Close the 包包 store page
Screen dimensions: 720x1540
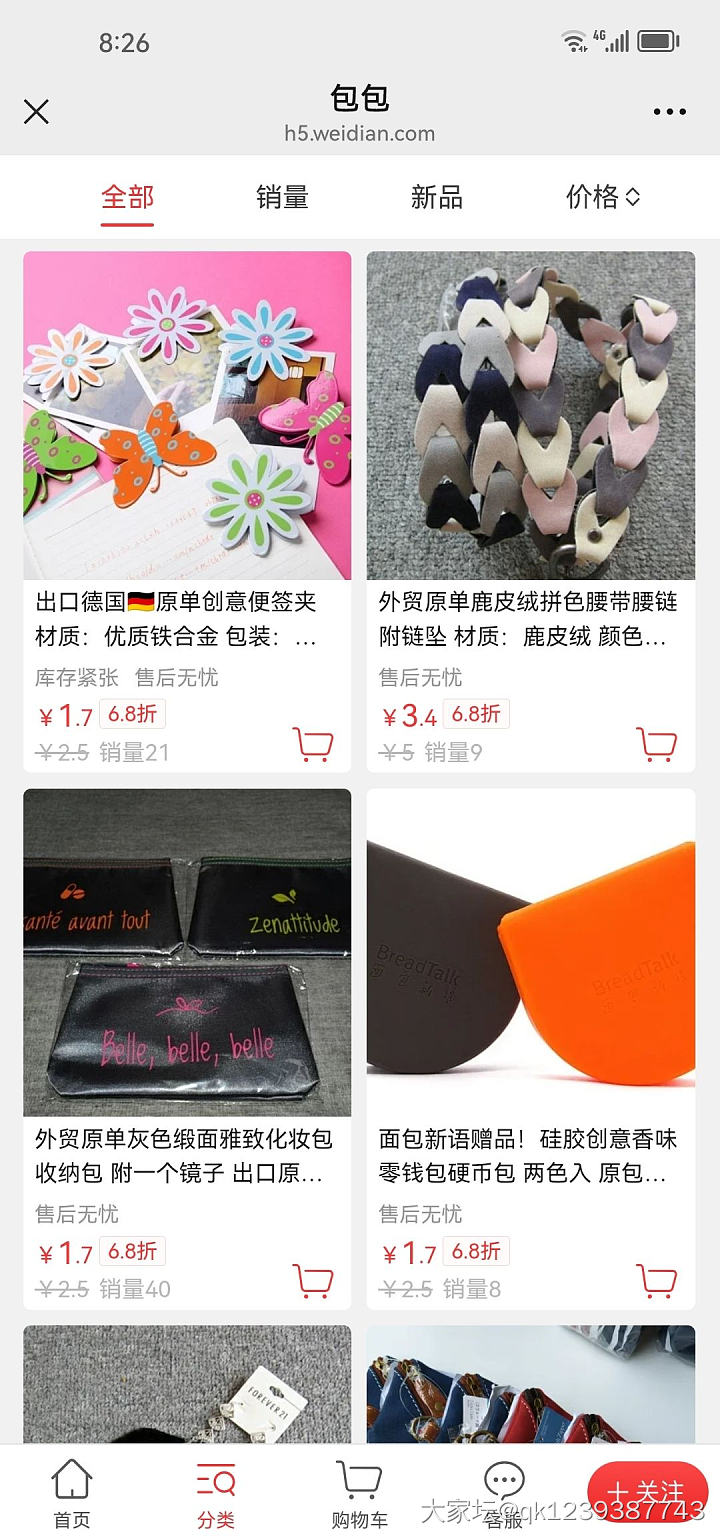point(36,112)
